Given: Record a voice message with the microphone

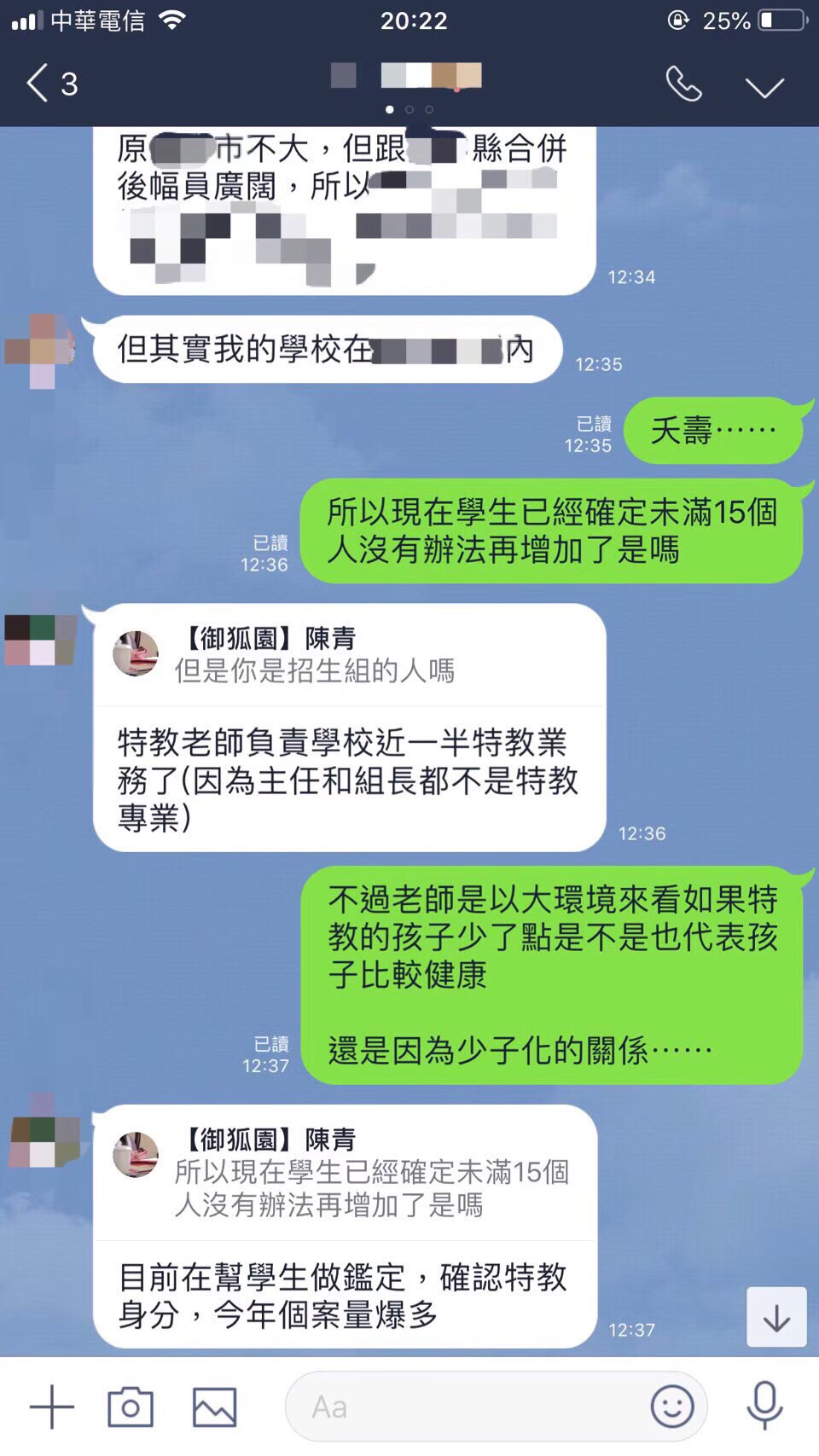Looking at the screenshot, I should [764, 1407].
